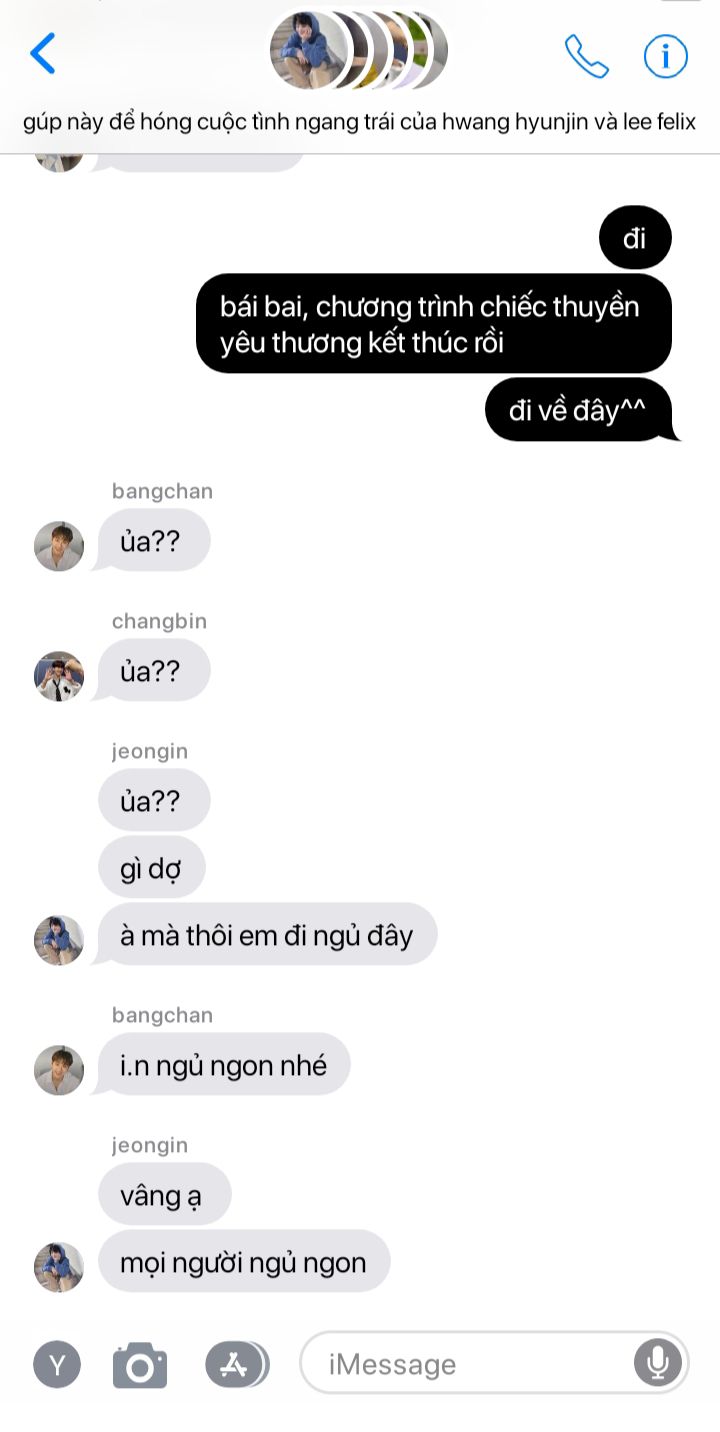The image size is (720, 1432).
Task: Open bangchan's avatar beside "i.n ngủ ngon nhé"
Action: [x=59, y=1070]
